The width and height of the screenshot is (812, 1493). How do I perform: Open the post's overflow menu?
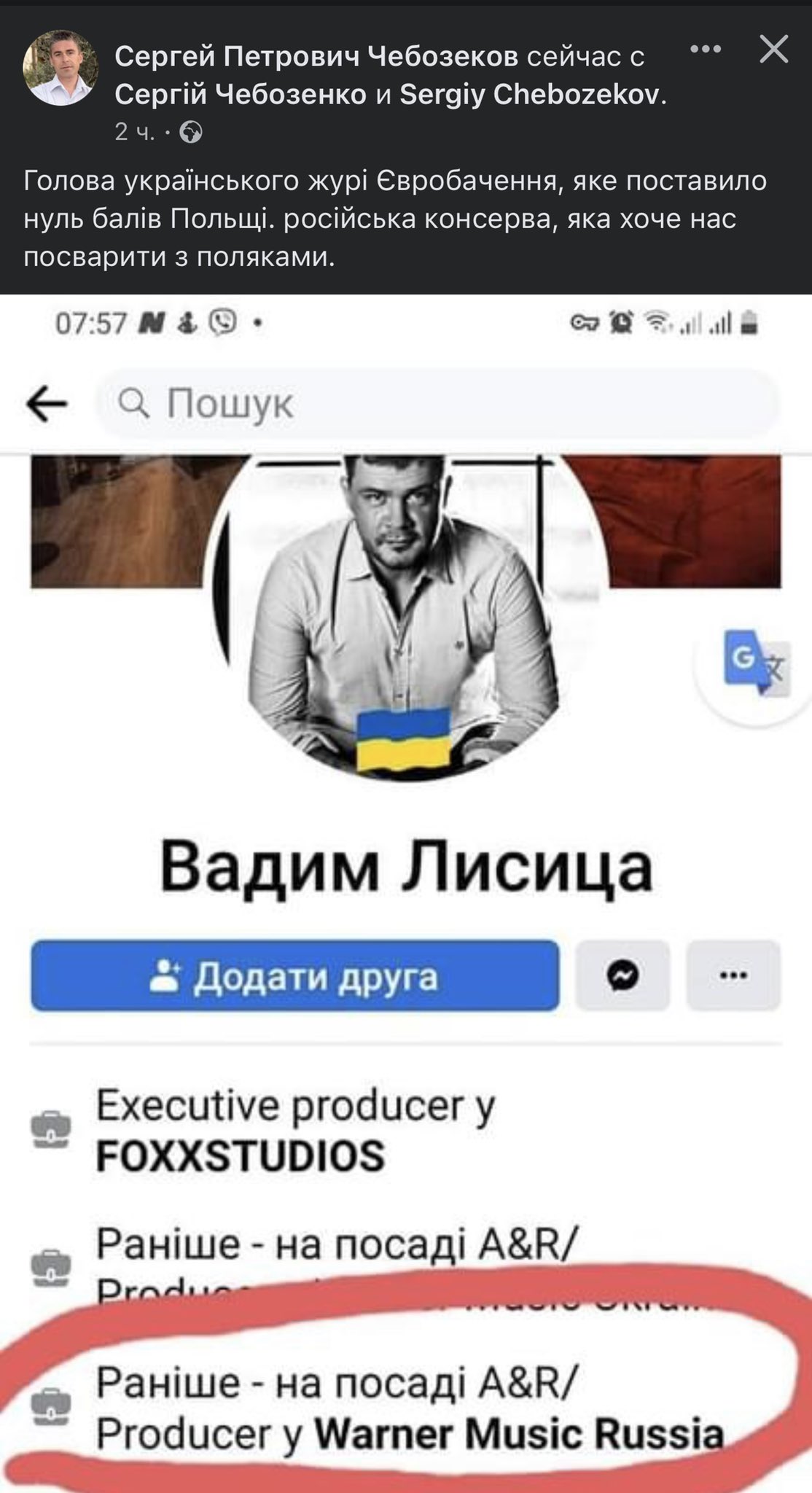click(x=705, y=50)
